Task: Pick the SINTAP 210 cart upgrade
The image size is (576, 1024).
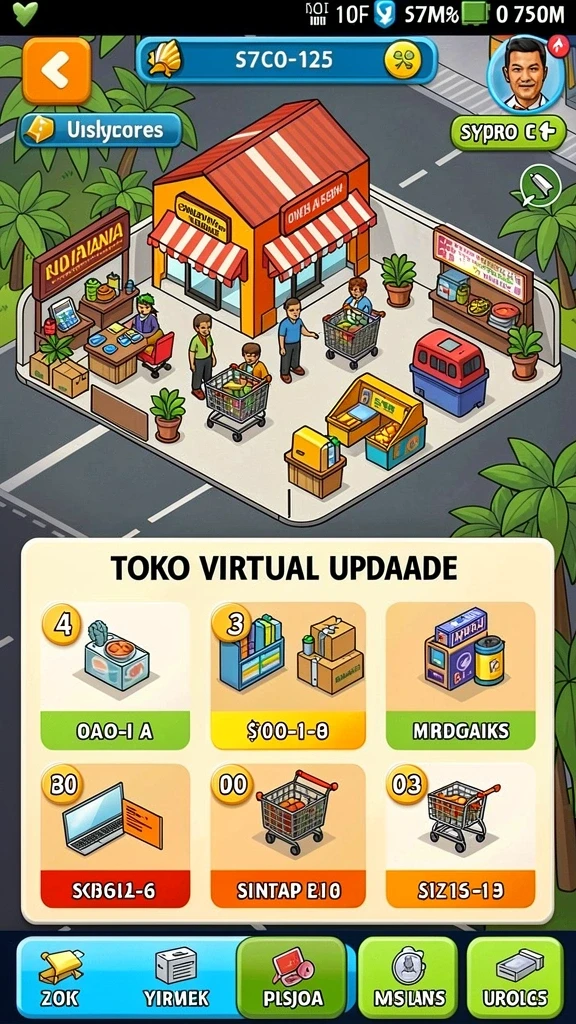Action: pos(287,836)
